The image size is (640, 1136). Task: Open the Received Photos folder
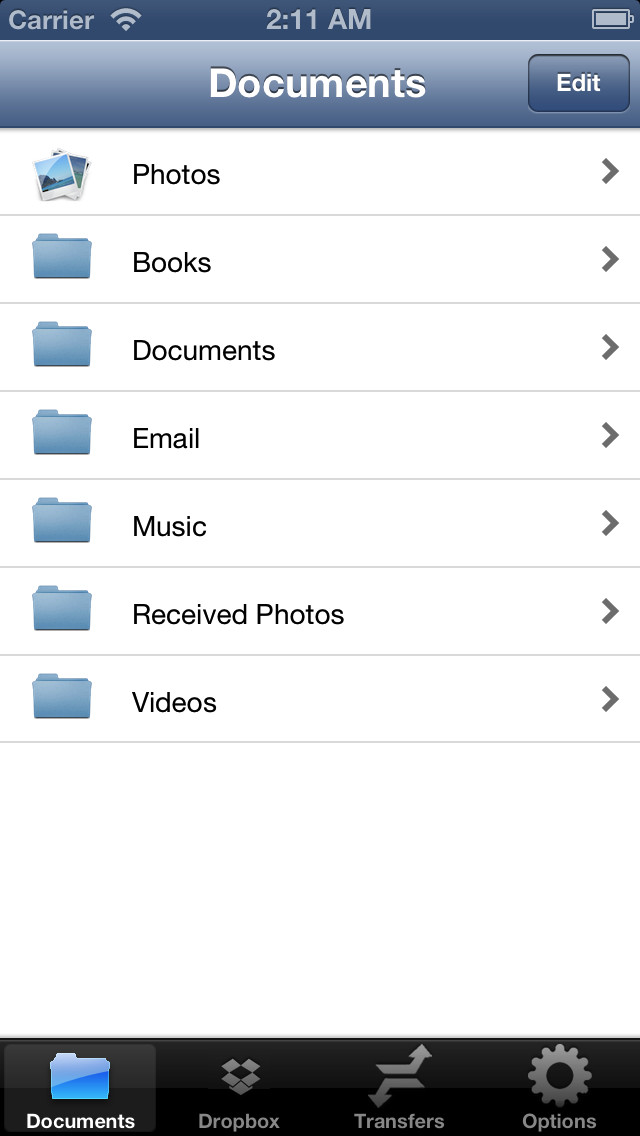[x=320, y=612]
